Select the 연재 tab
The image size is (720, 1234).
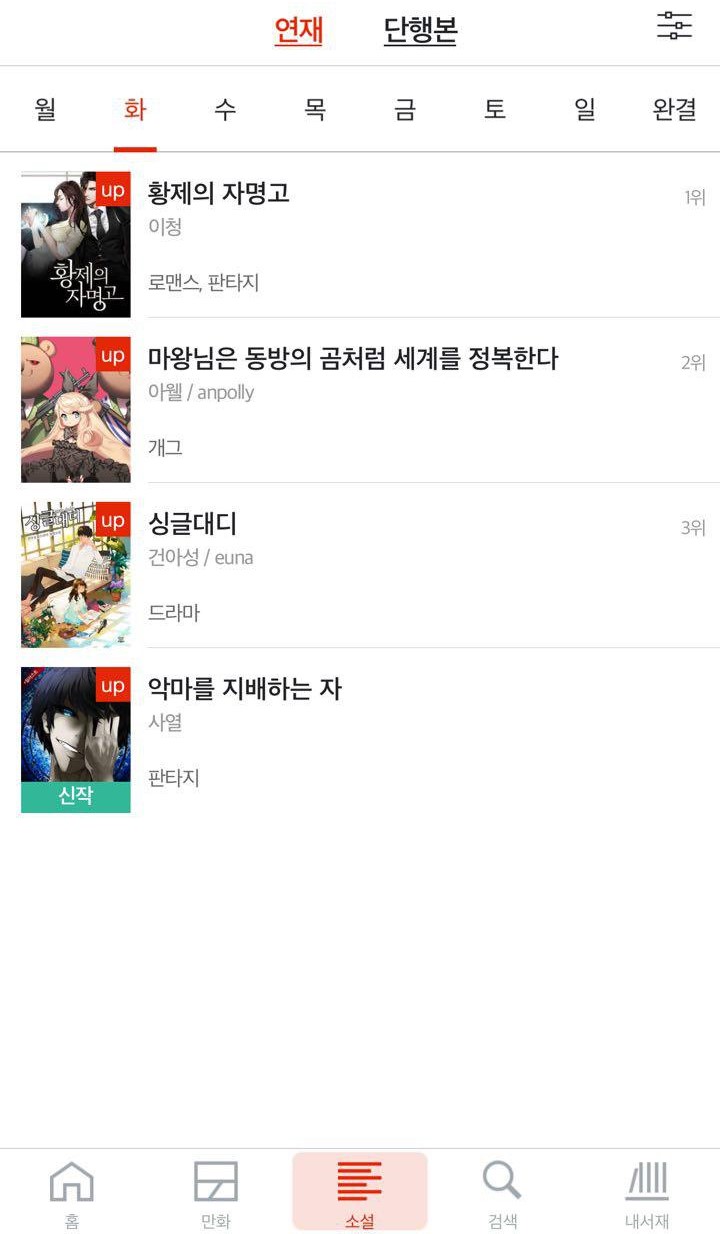(x=298, y=31)
